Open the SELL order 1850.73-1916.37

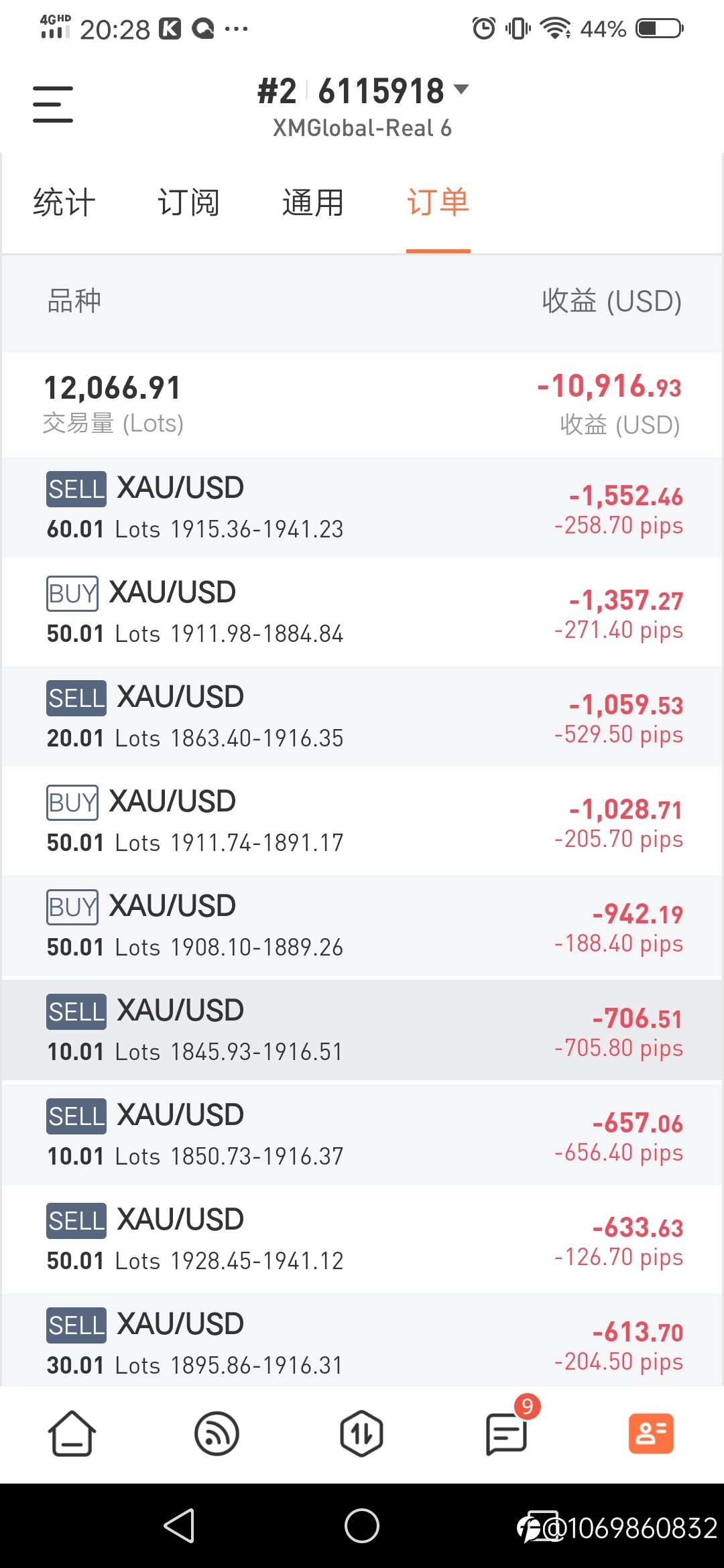362,1134
